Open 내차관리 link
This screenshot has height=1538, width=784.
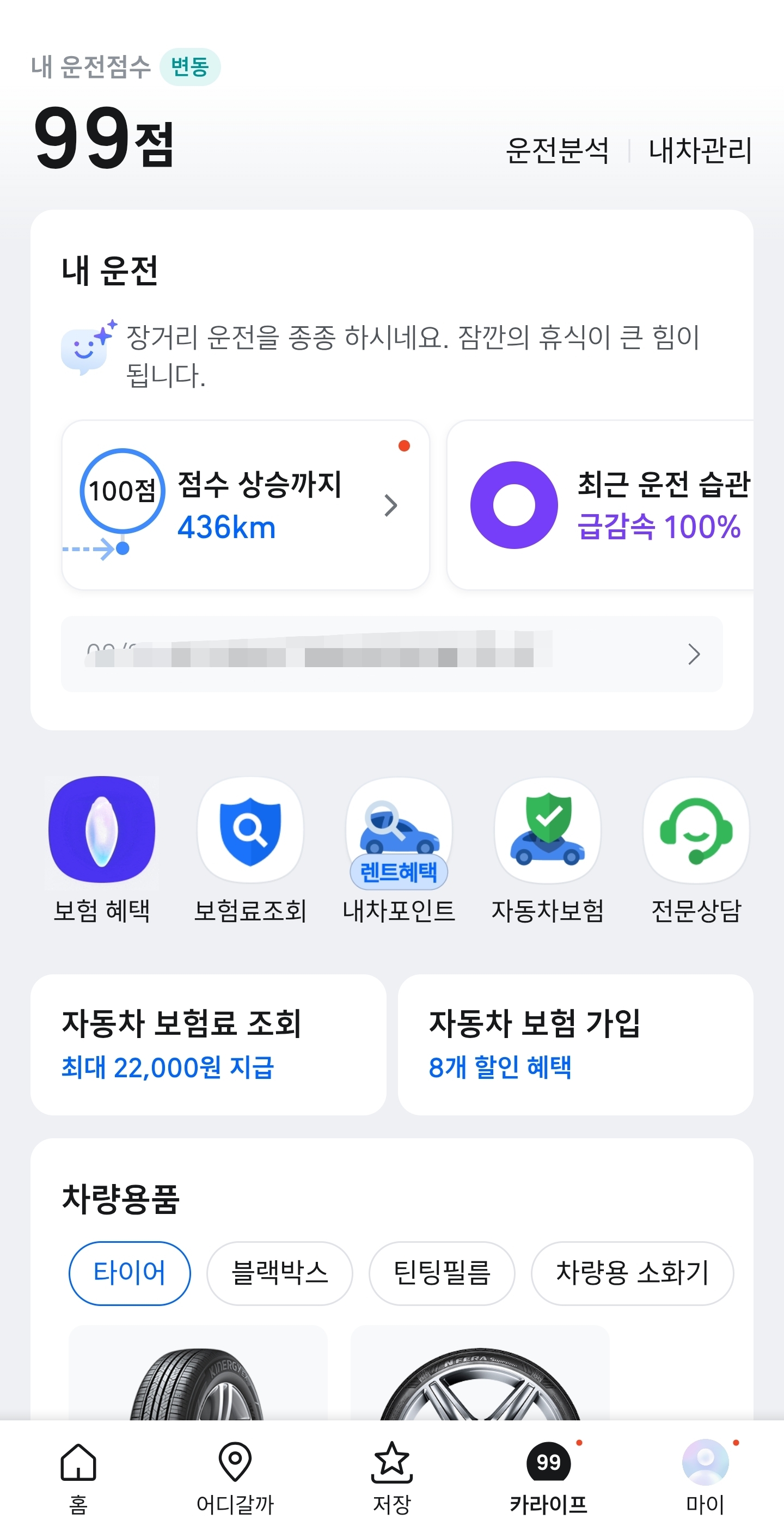point(700,150)
